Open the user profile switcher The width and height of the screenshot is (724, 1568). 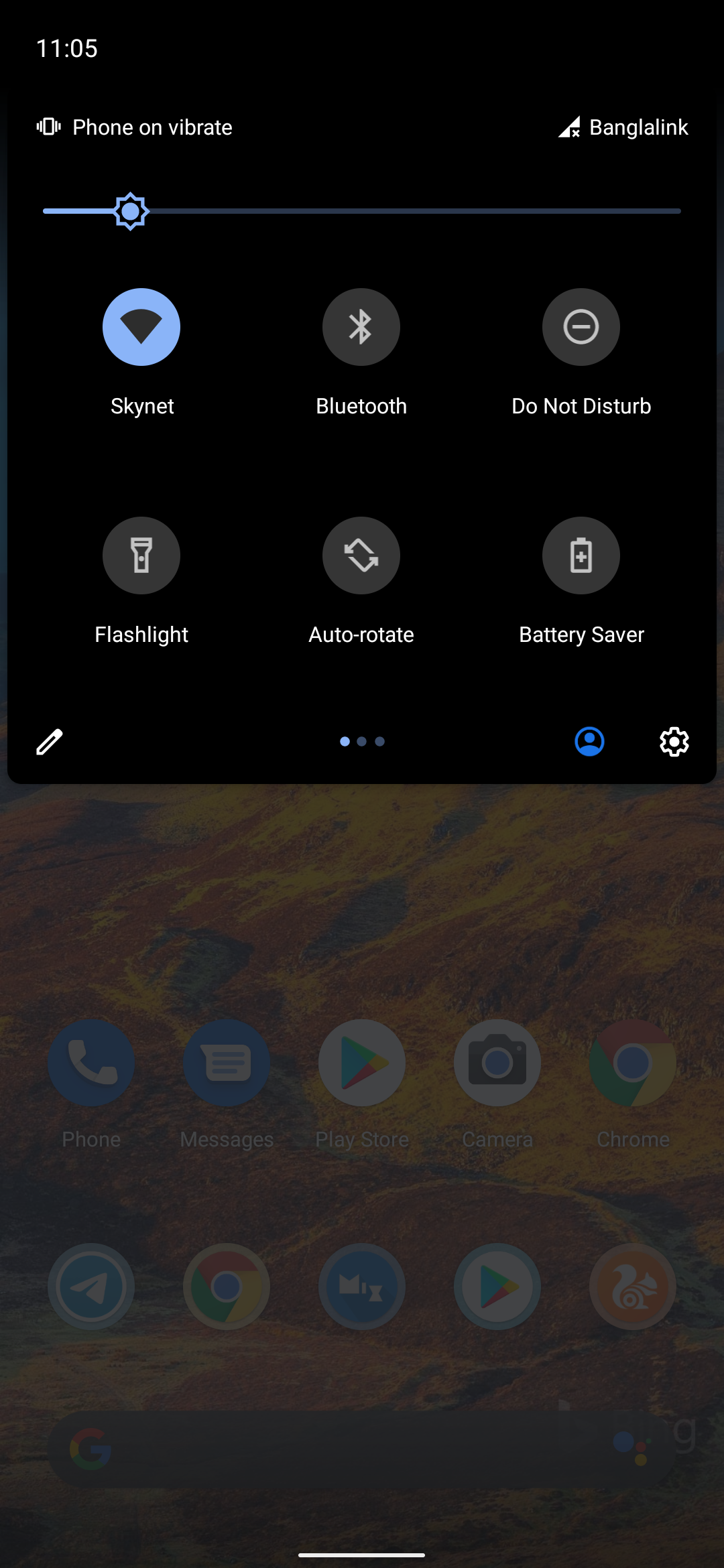click(590, 742)
